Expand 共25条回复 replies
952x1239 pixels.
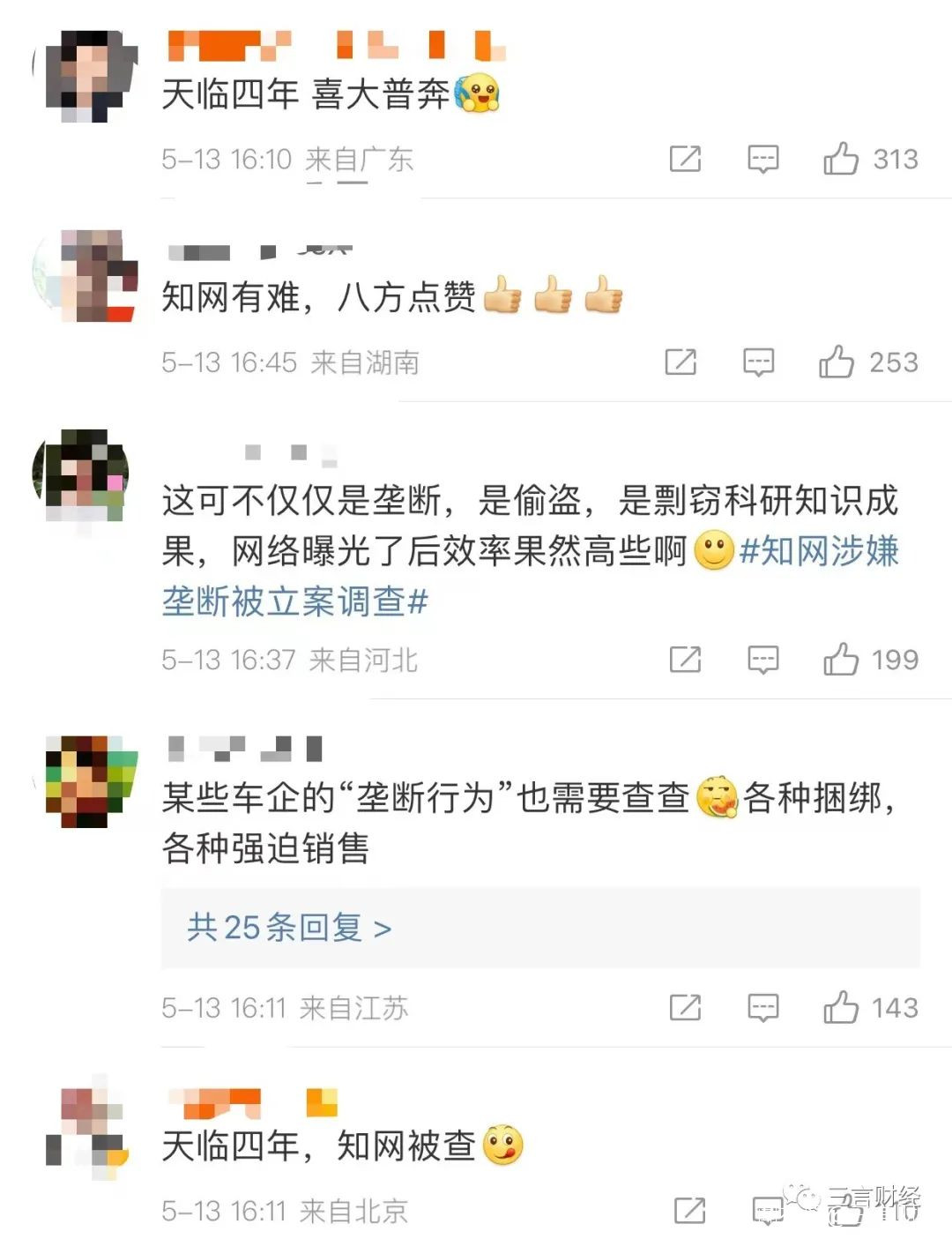point(289,928)
